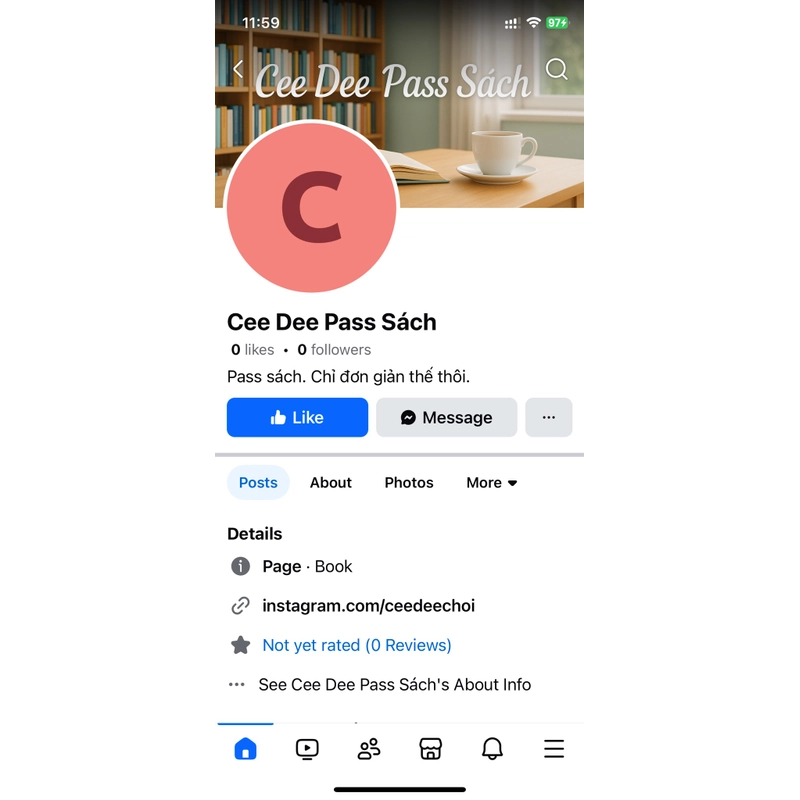Viewport: 800px width, 800px height.
Task: See Cee Dee Pass Sách's About Info
Action: 394,685
